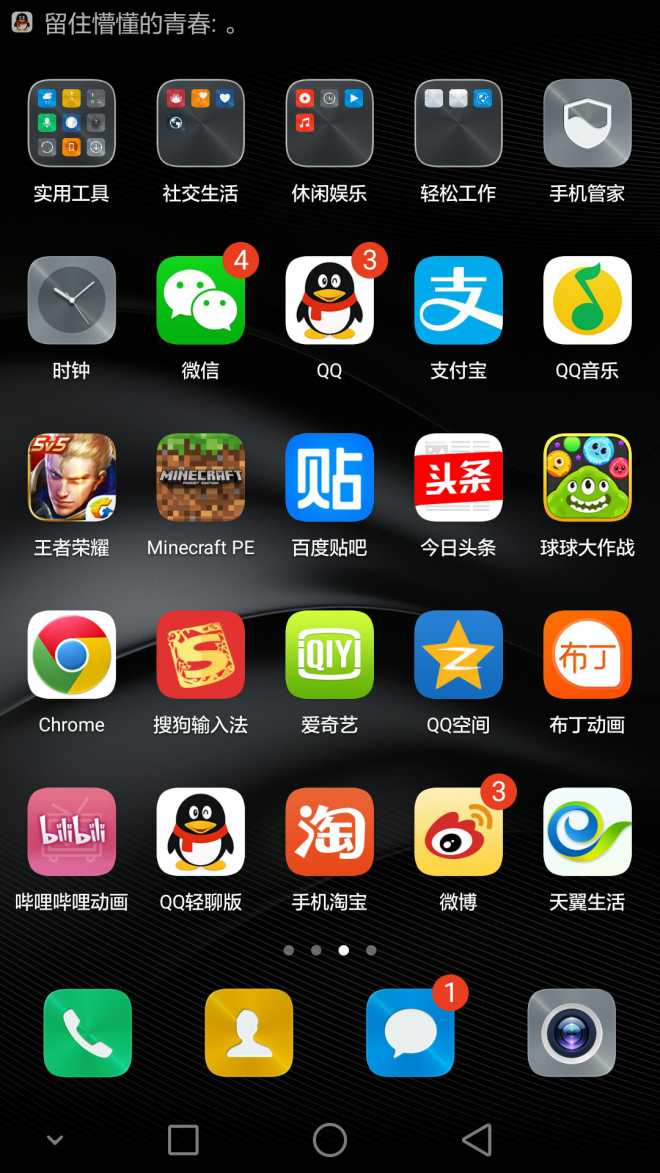The image size is (660, 1173).
Task: Launch Chrome browser
Action: point(71,654)
